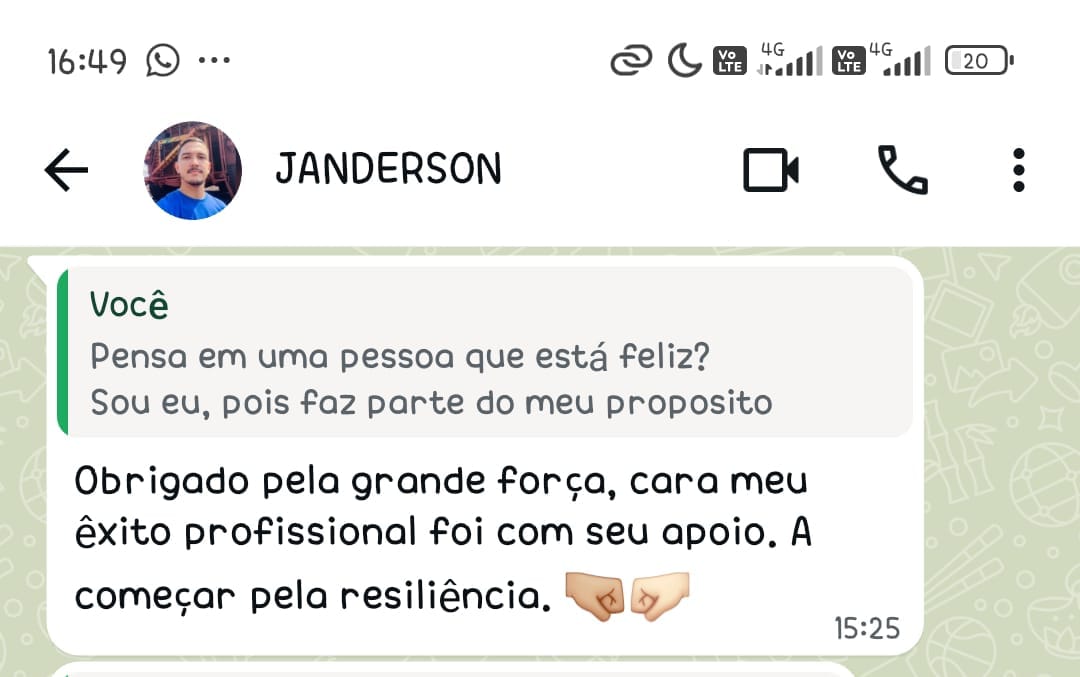Open the overflow menu
This screenshot has height=677, width=1080.
coord(1018,170)
